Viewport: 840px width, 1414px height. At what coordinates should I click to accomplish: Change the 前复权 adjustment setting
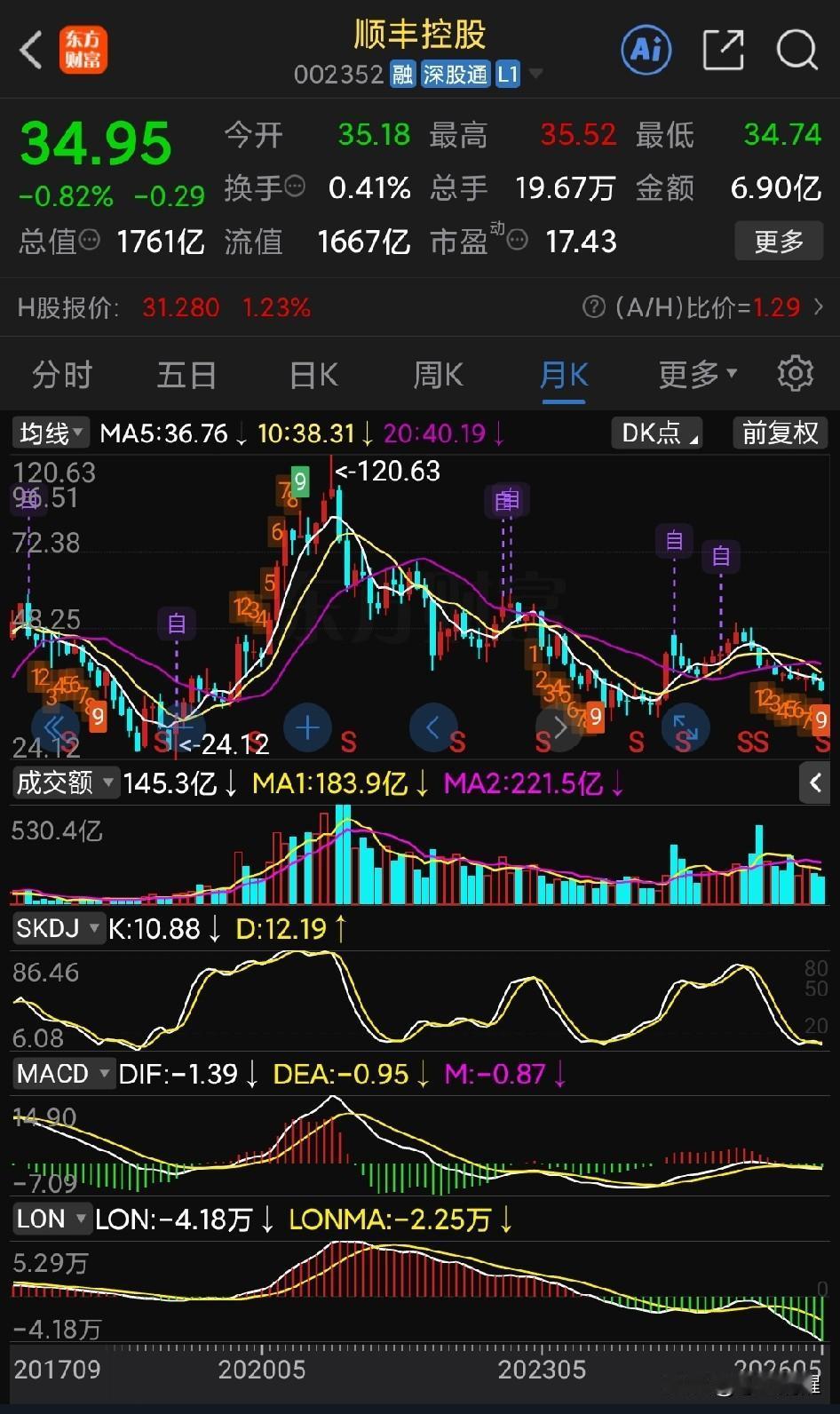tap(780, 433)
